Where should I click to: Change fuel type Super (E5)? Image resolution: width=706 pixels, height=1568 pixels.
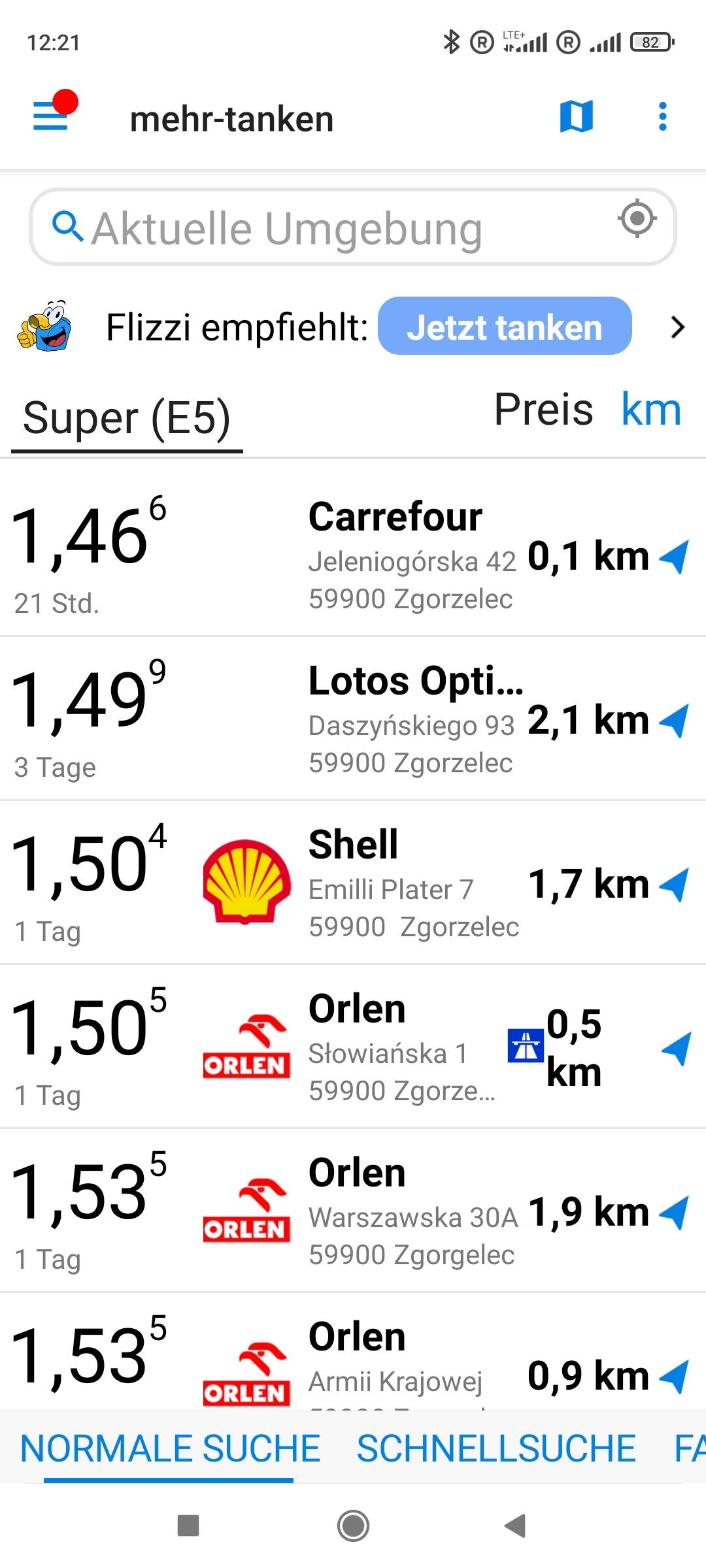127,418
